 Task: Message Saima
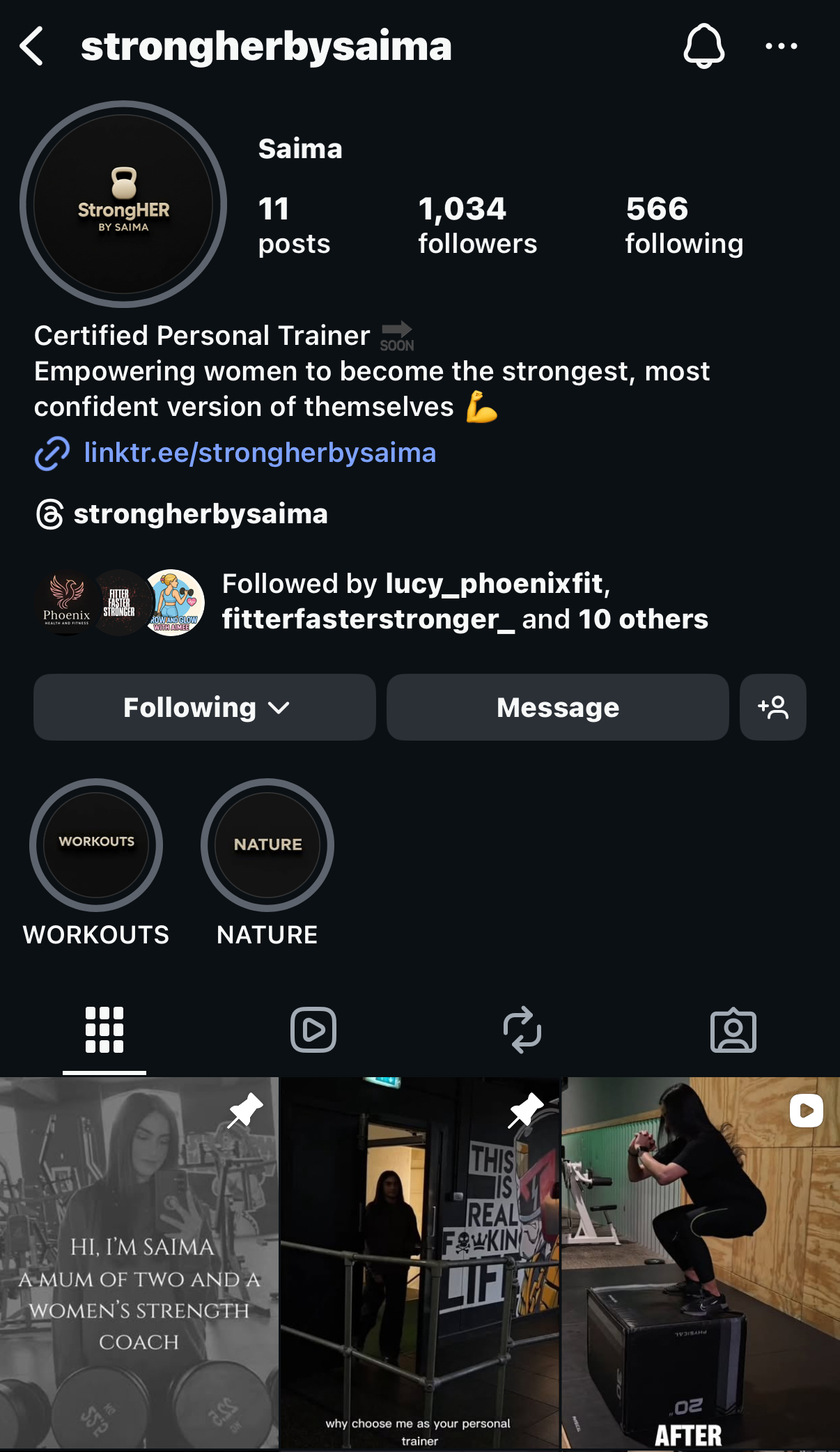[x=558, y=707]
